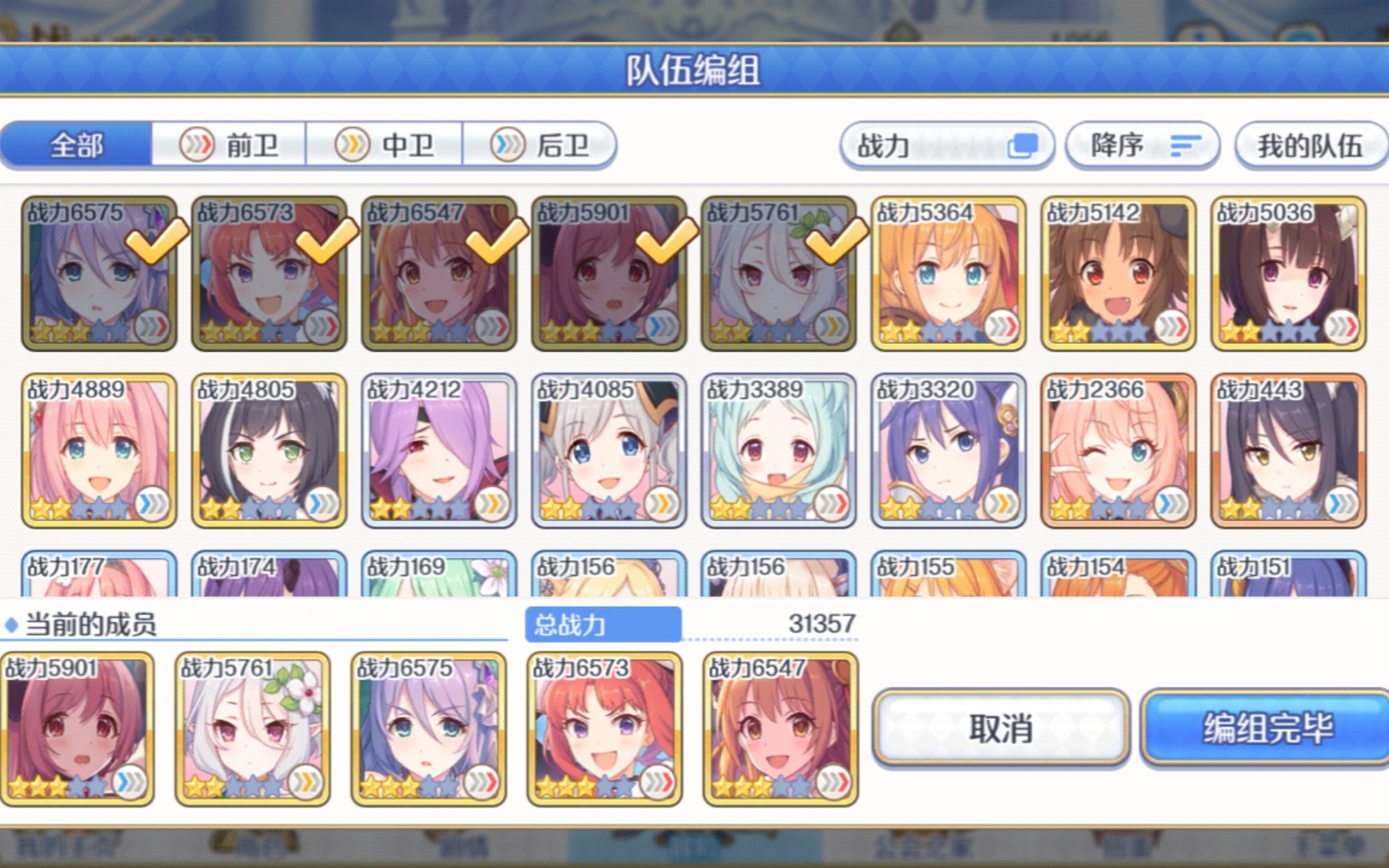The width and height of the screenshot is (1389, 868).
Task: Open the 战力 sort criteria dropdown
Action: [946, 145]
